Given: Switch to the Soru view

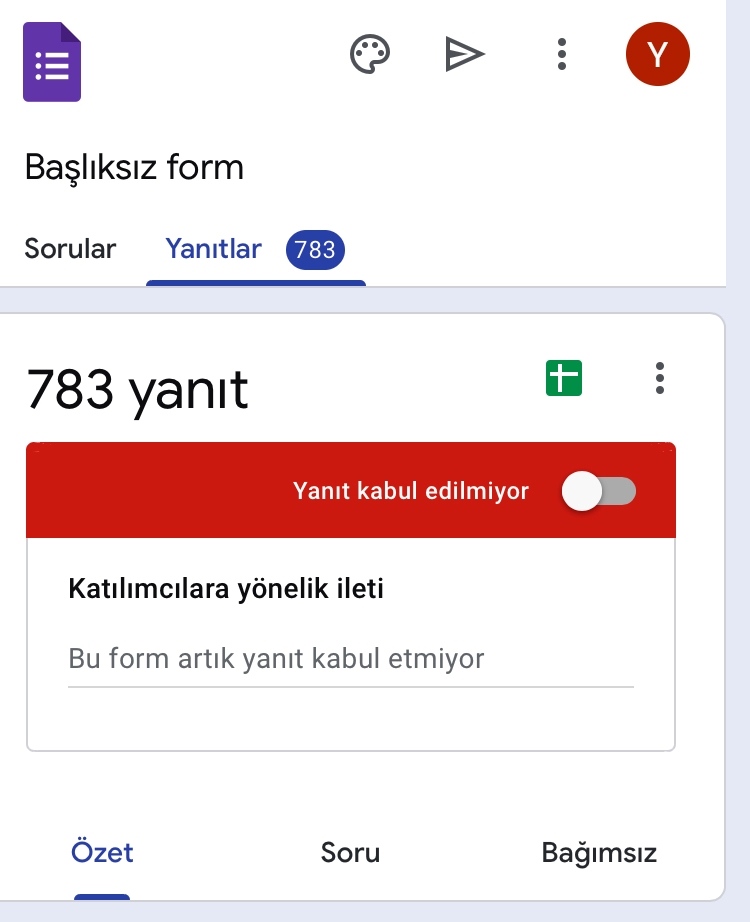Looking at the screenshot, I should 350,853.
